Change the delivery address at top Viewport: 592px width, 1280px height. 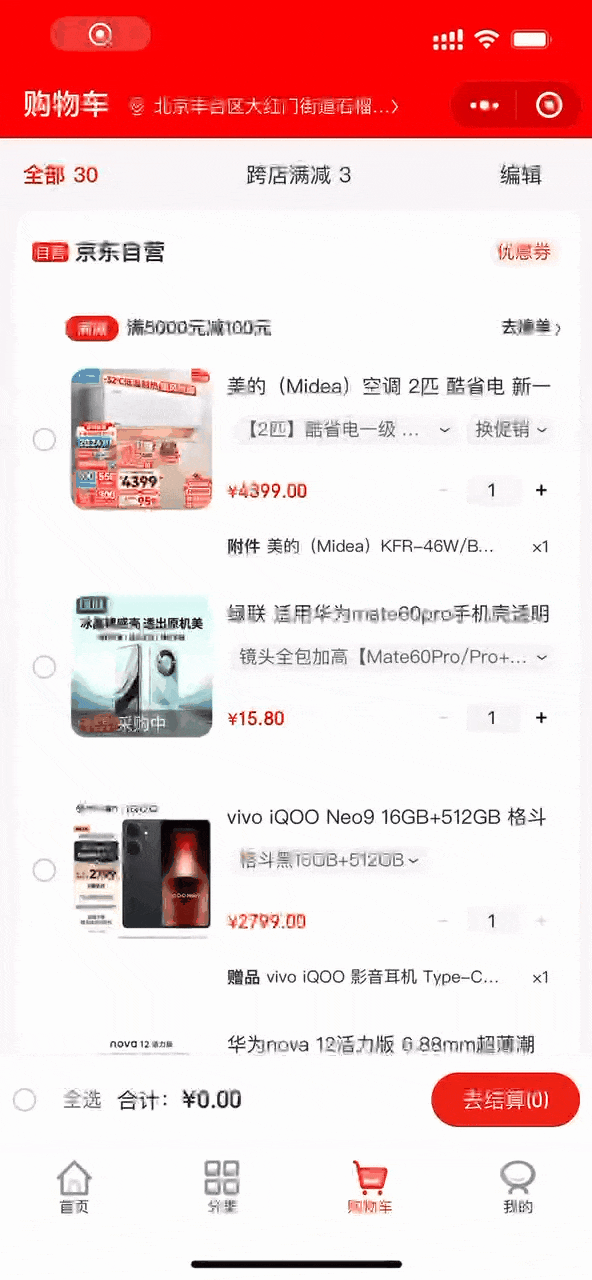click(x=264, y=106)
